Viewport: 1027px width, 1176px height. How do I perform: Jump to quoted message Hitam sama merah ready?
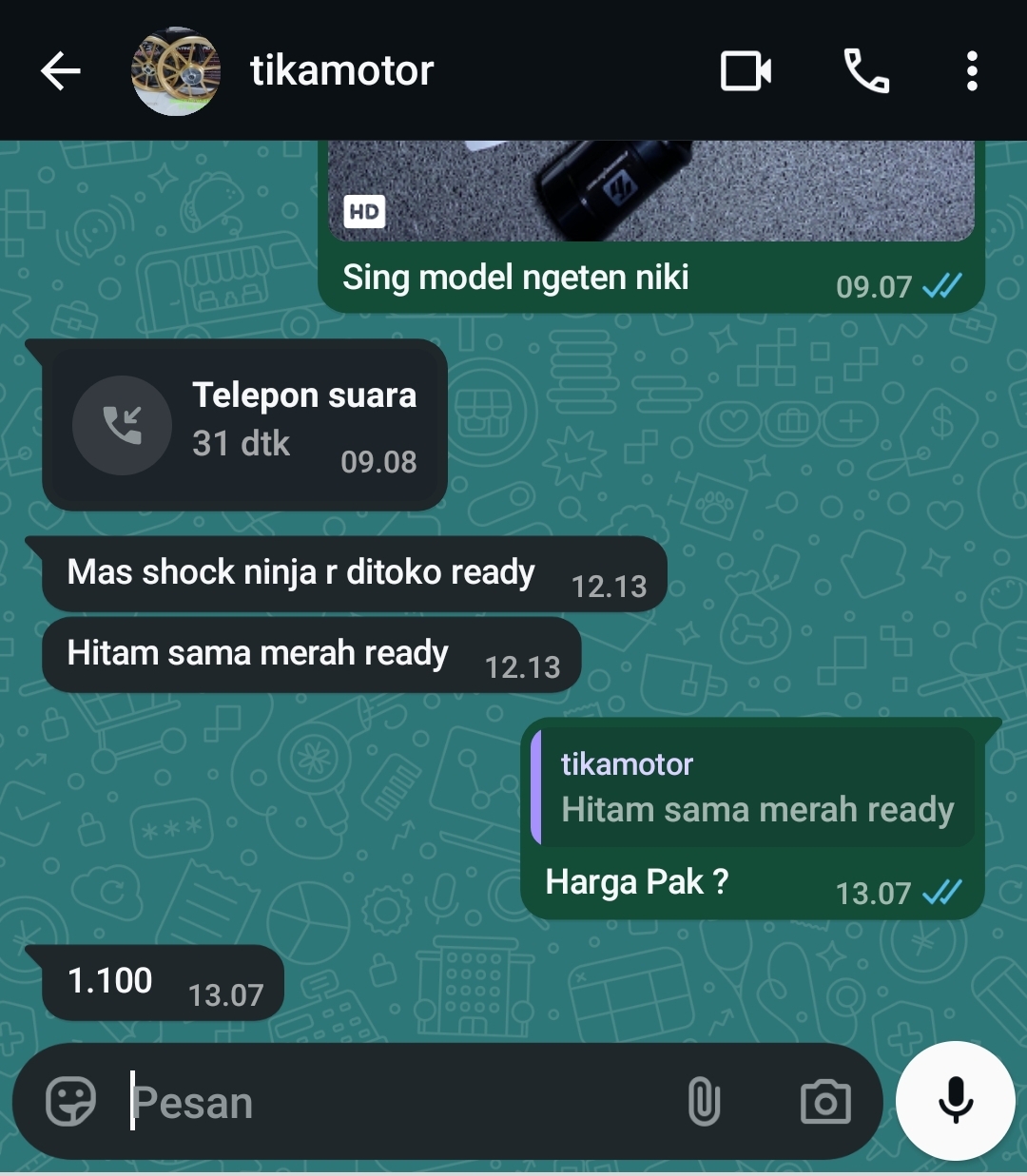point(756,788)
